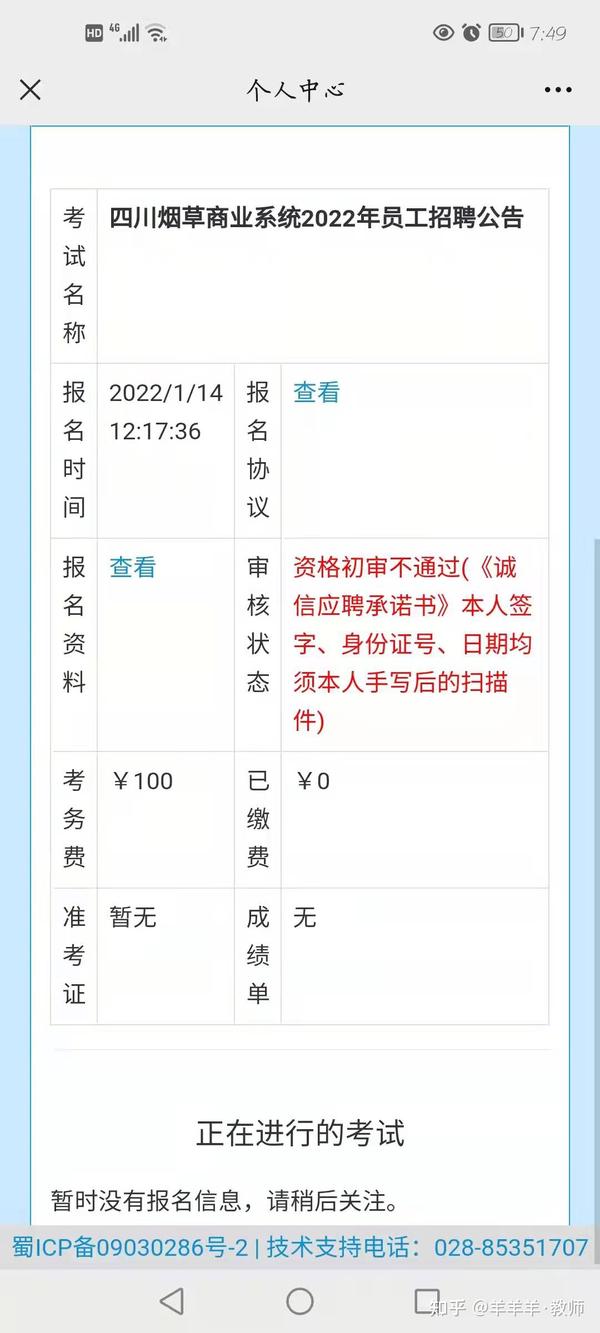Image resolution: width=600 pixels, height=1333 pixels.
Task: Close the 个人中心 page with the X
Action: 31,90
